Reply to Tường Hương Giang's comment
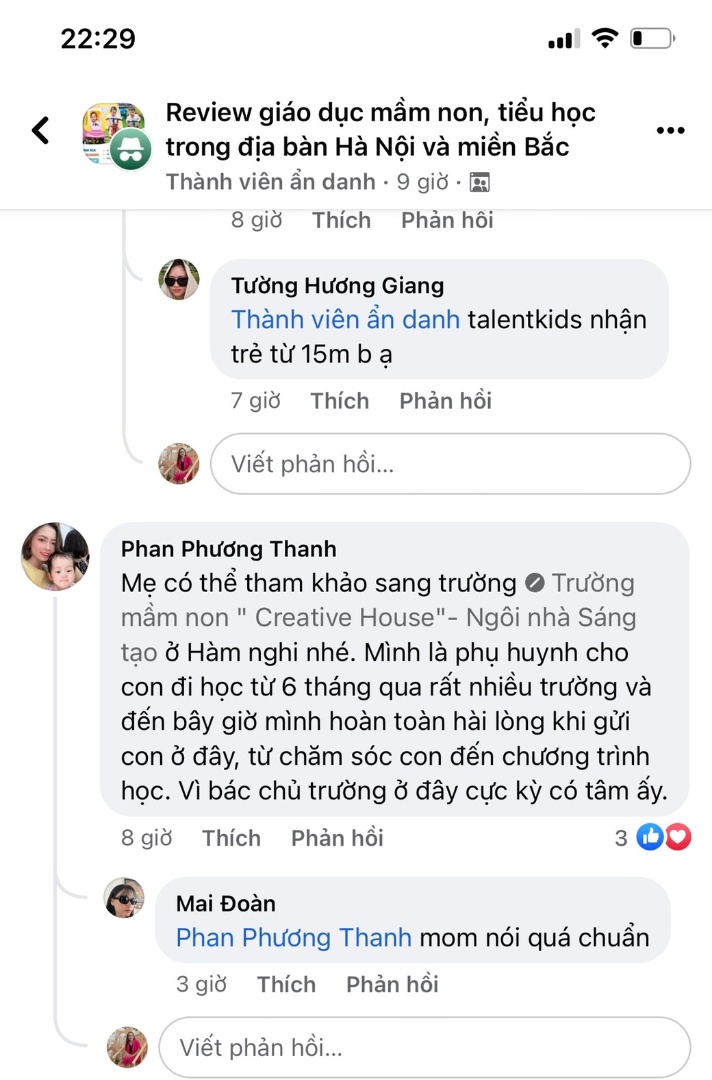 click(x=445, y=401)
